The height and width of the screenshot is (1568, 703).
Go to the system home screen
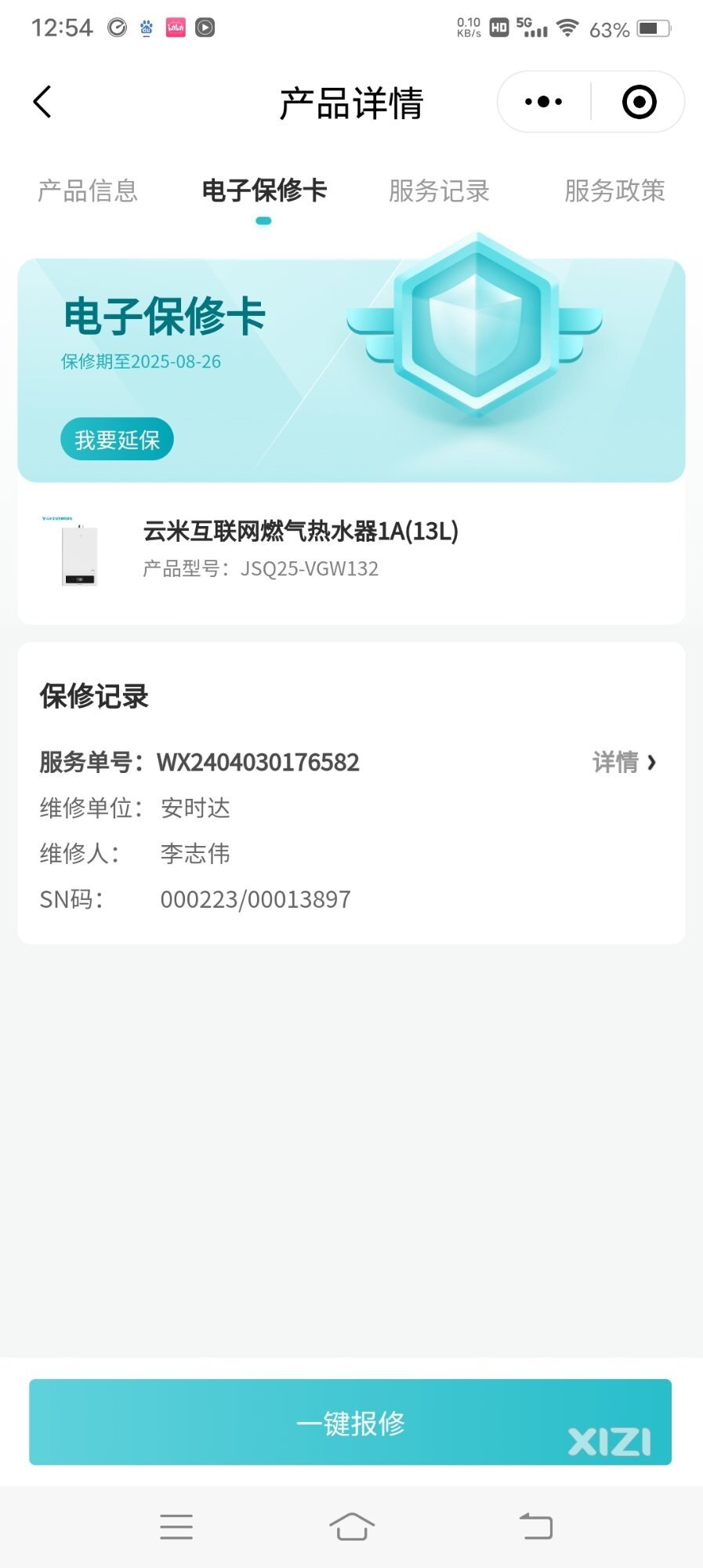pyautogui.click(x=352, y=1526)
